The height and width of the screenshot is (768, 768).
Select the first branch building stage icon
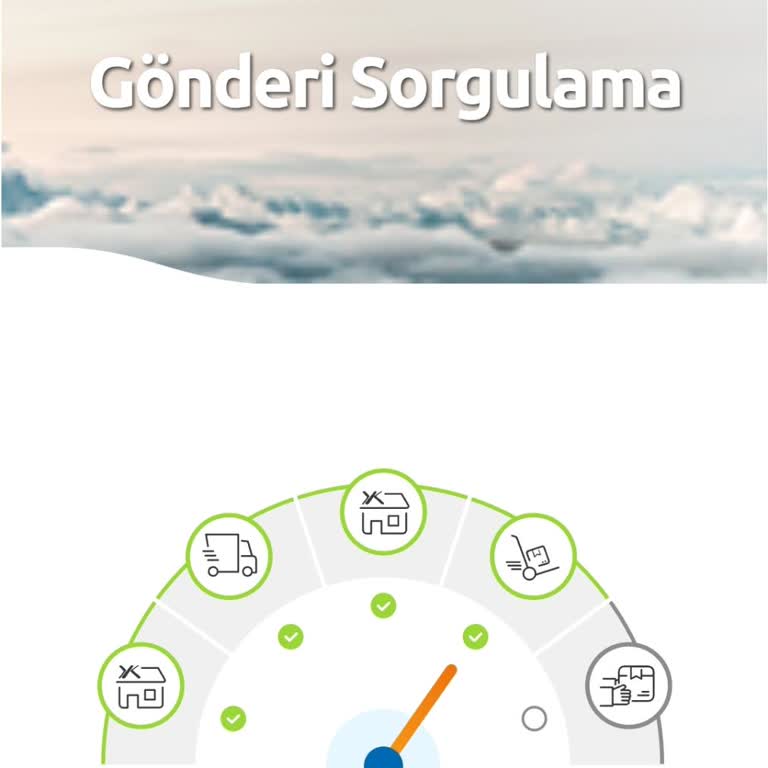point(141,686)
